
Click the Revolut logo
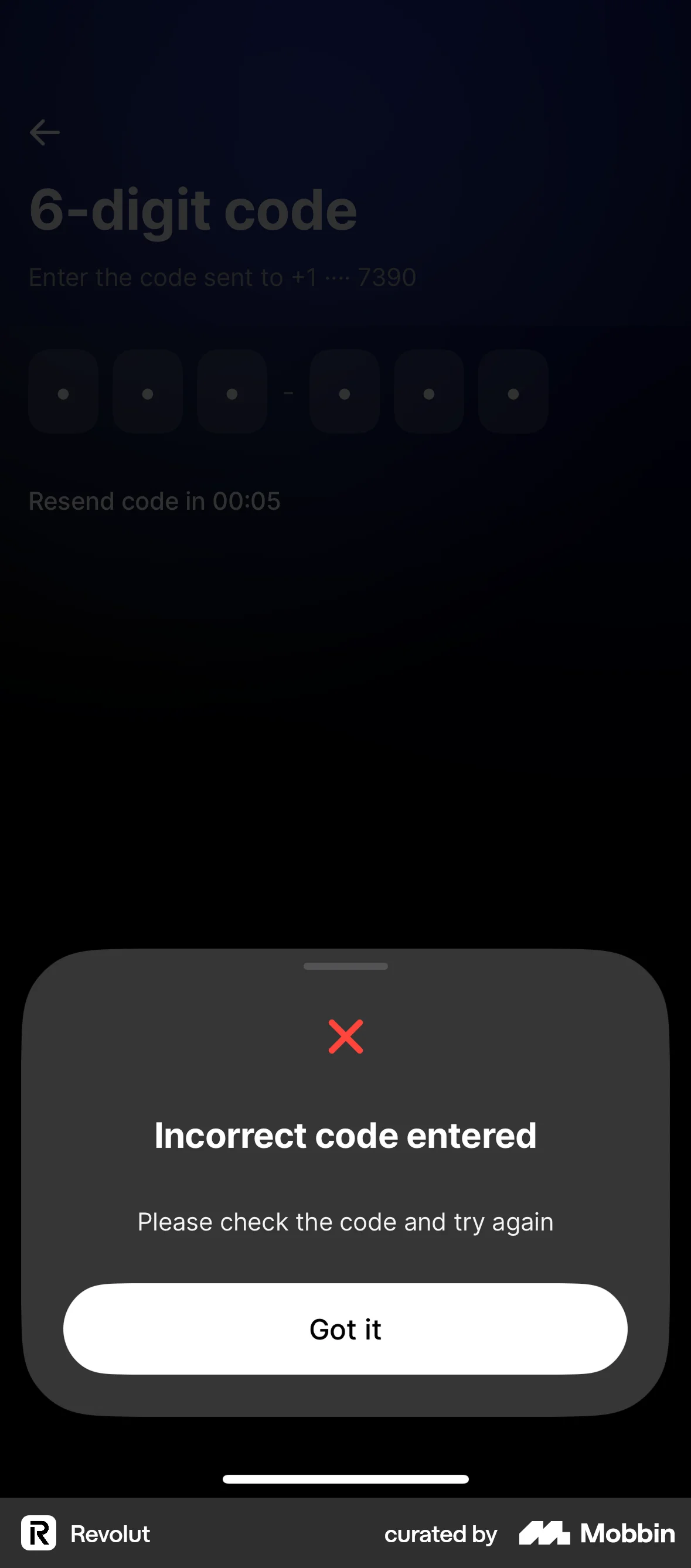coord(39,1534)
